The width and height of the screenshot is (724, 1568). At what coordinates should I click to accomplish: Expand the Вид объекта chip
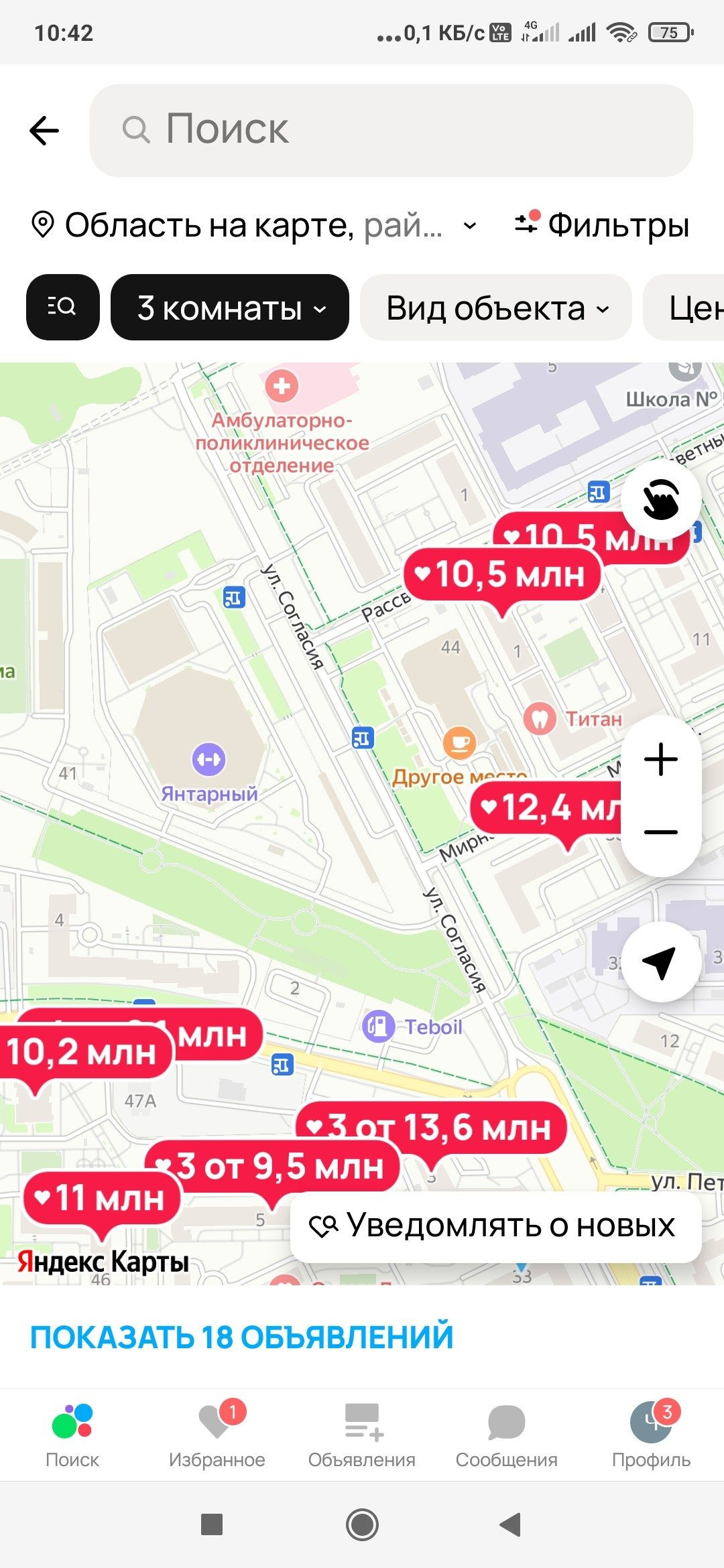(x=496, y=308)
